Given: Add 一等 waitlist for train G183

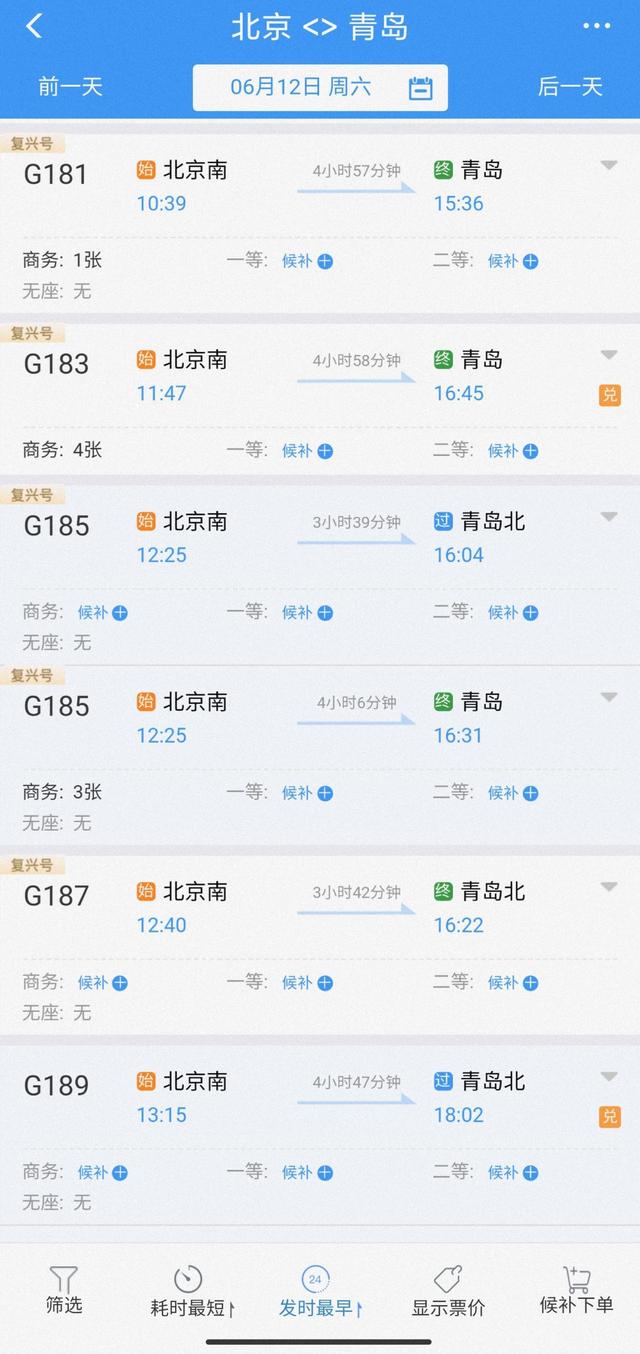Looking at the screenshot, I should (x=307, y=451).
